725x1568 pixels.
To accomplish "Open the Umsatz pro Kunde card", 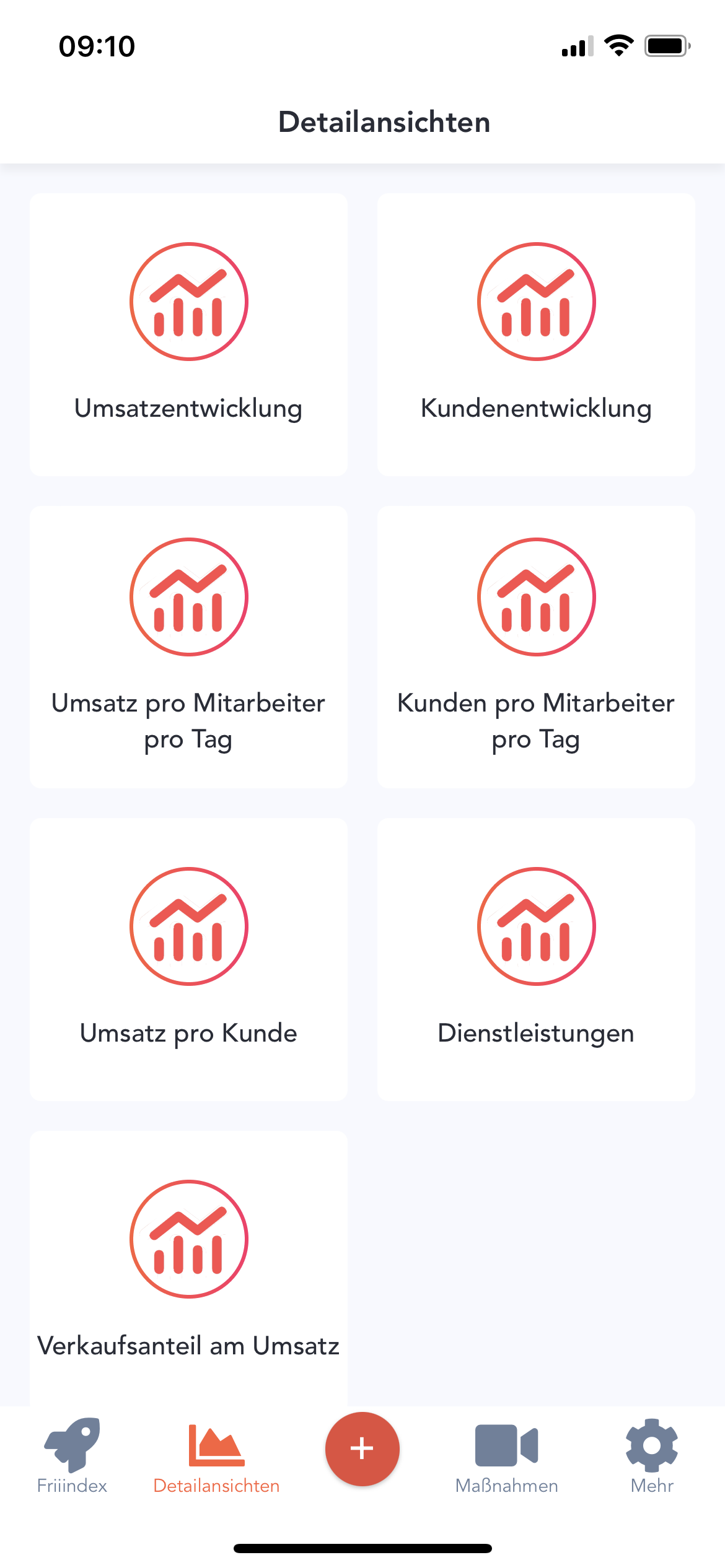I will point(188,959).
